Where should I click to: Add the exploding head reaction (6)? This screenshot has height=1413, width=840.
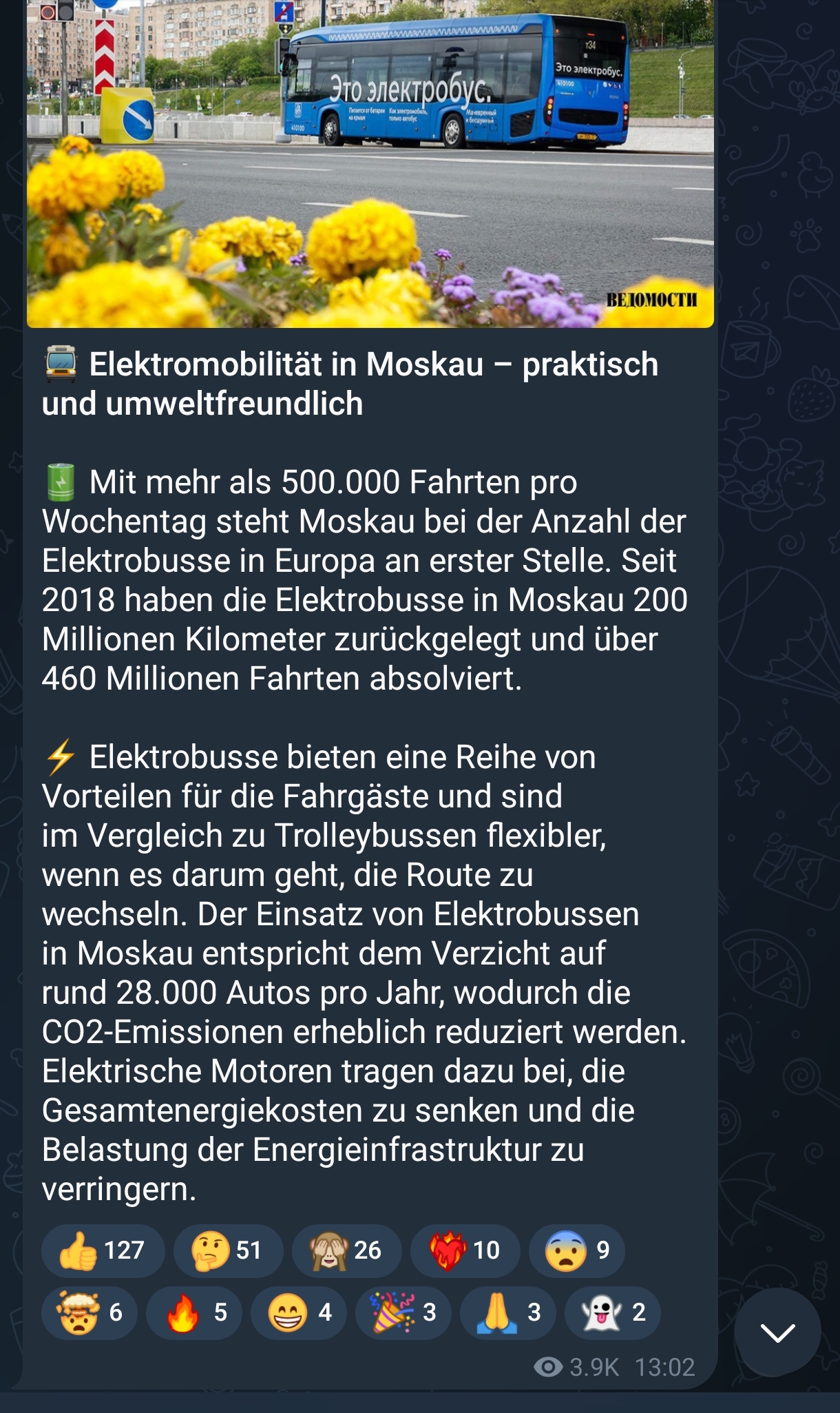pyautogui.click(x=89, y=1312)
